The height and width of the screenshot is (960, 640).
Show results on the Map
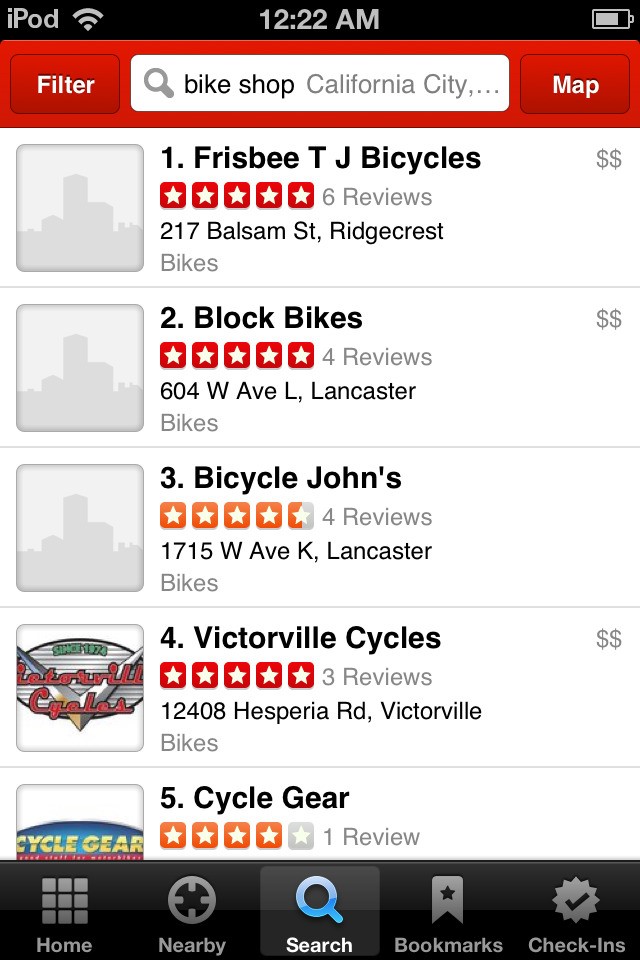(575, 85)
